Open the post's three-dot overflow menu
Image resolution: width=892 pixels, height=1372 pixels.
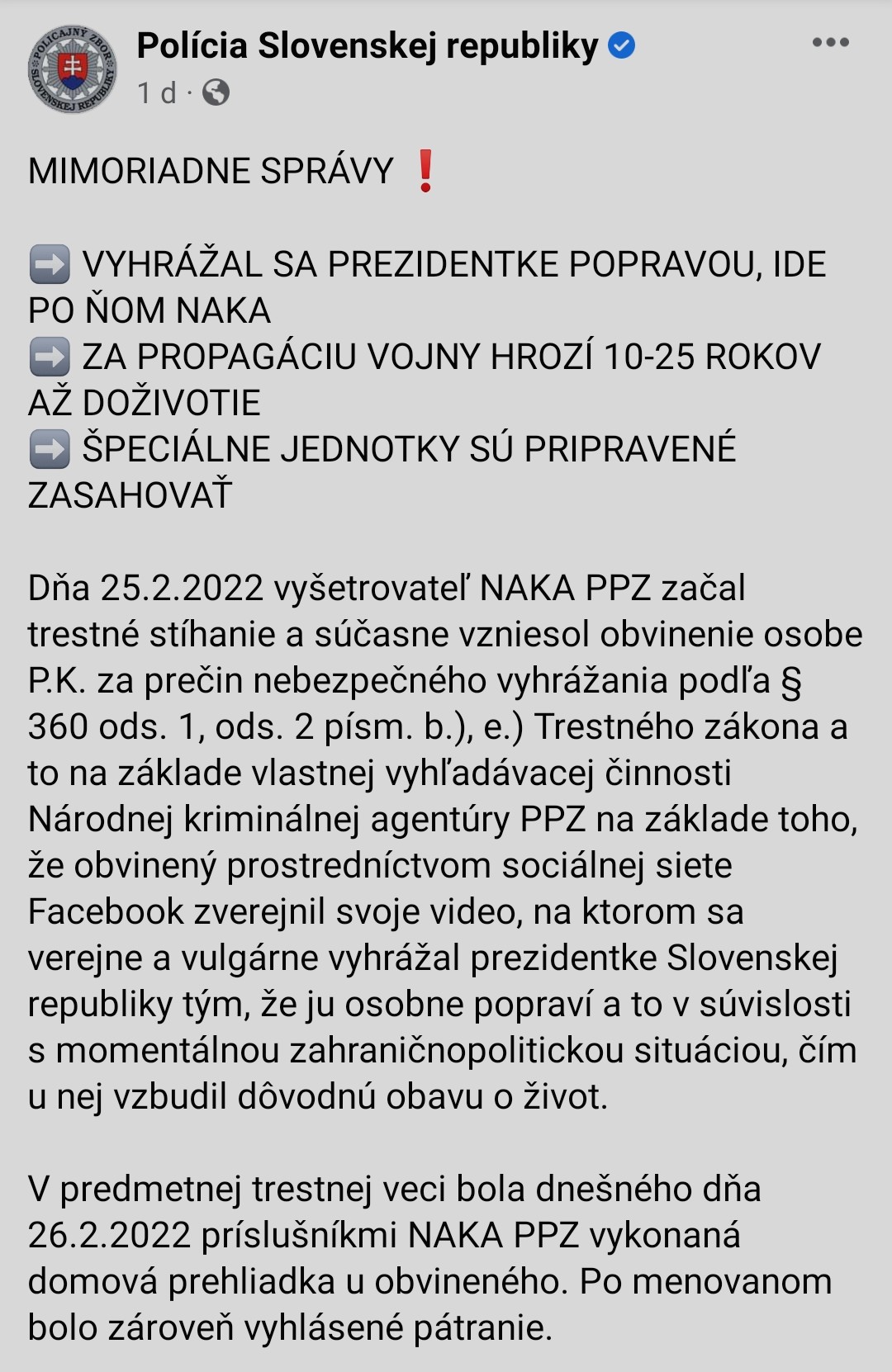[x=830, y=43]
